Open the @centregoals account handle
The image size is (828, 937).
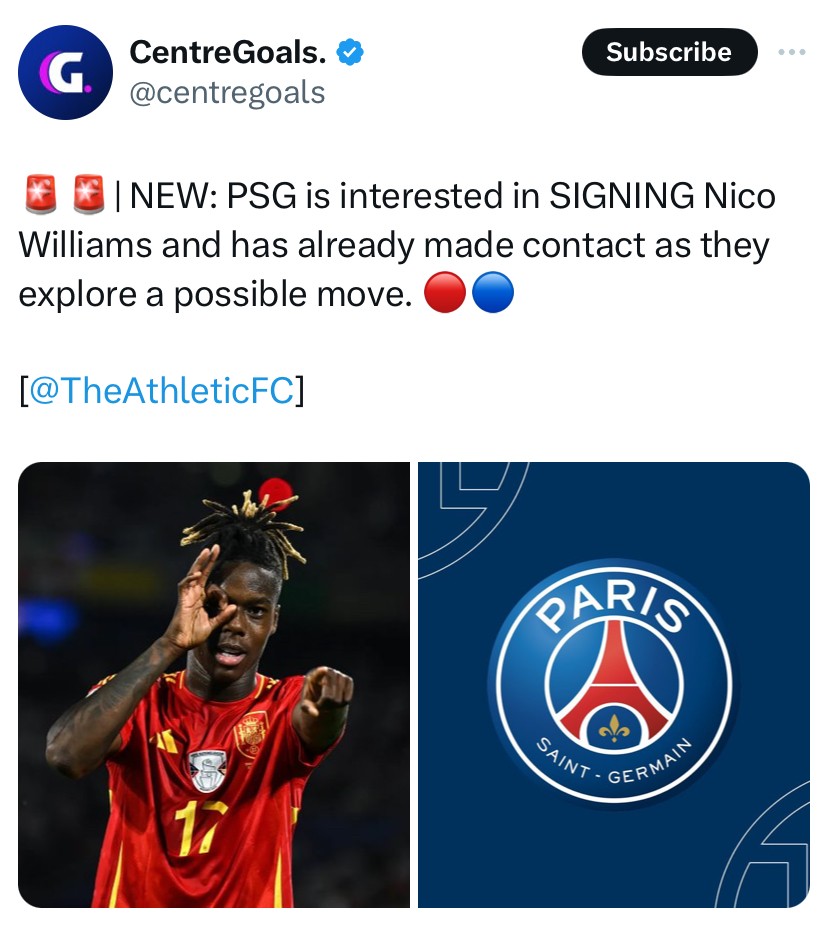pyautogui.click(x=227, y=93)
